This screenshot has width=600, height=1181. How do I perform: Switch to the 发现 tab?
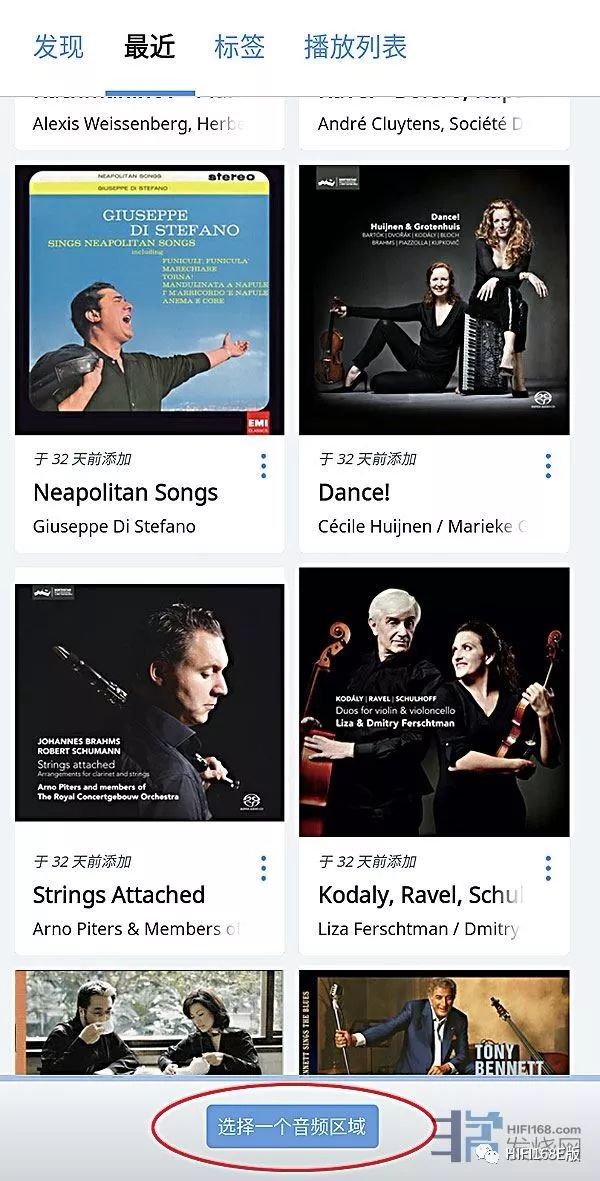59,47
